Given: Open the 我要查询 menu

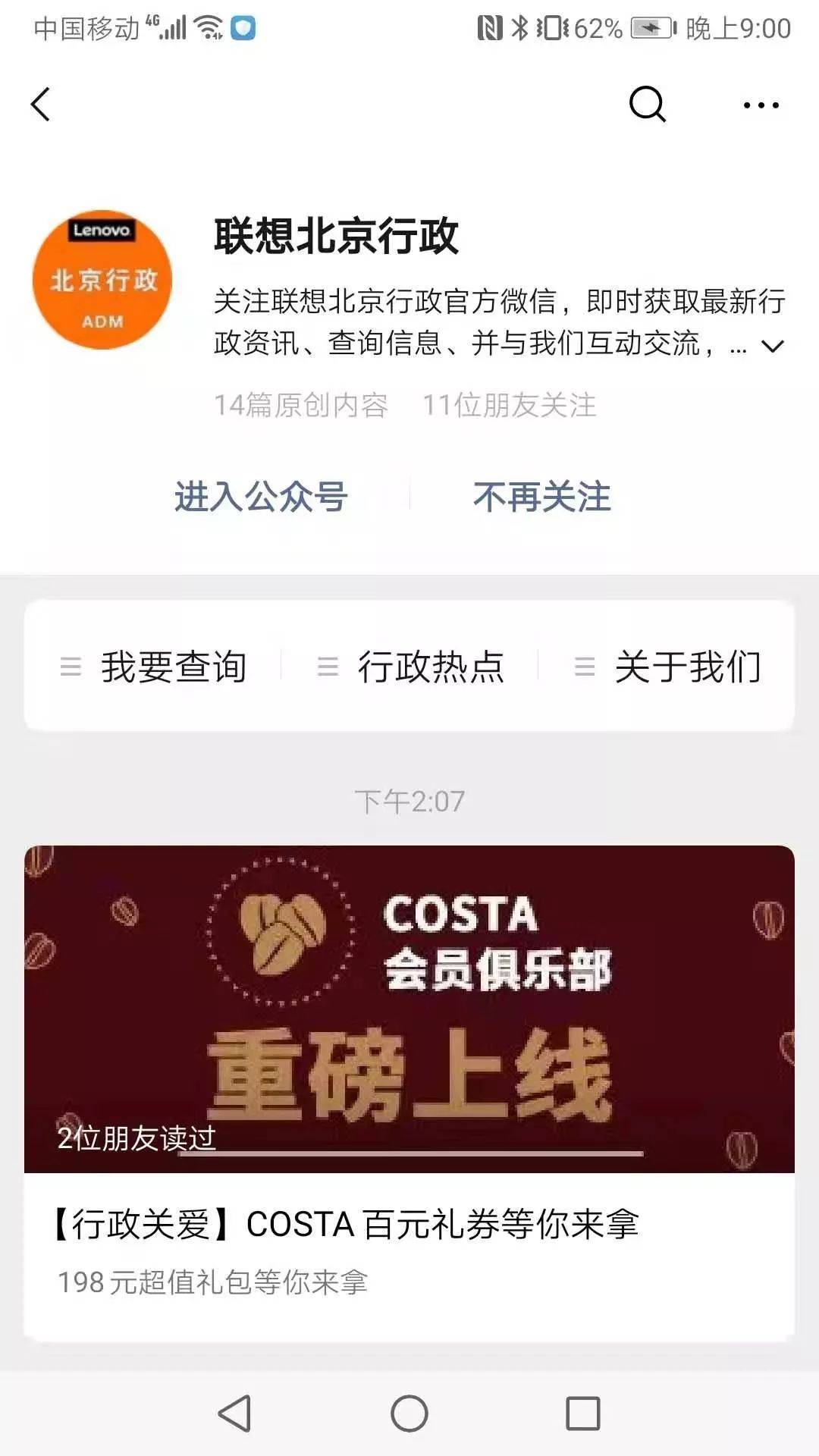Looking at the screenshot, I should click(154, 667).
